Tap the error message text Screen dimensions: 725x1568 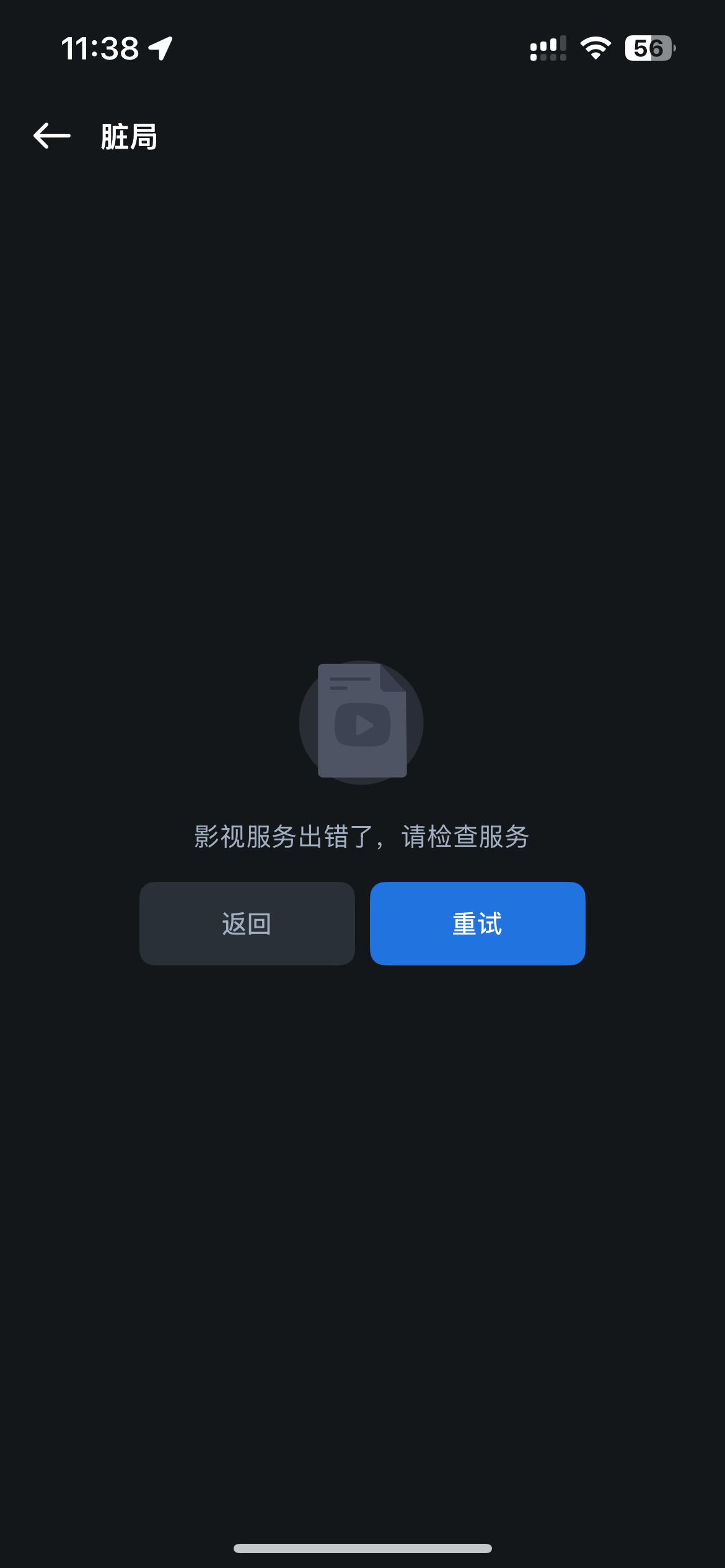pyautogui.click(x=361, y=836)
